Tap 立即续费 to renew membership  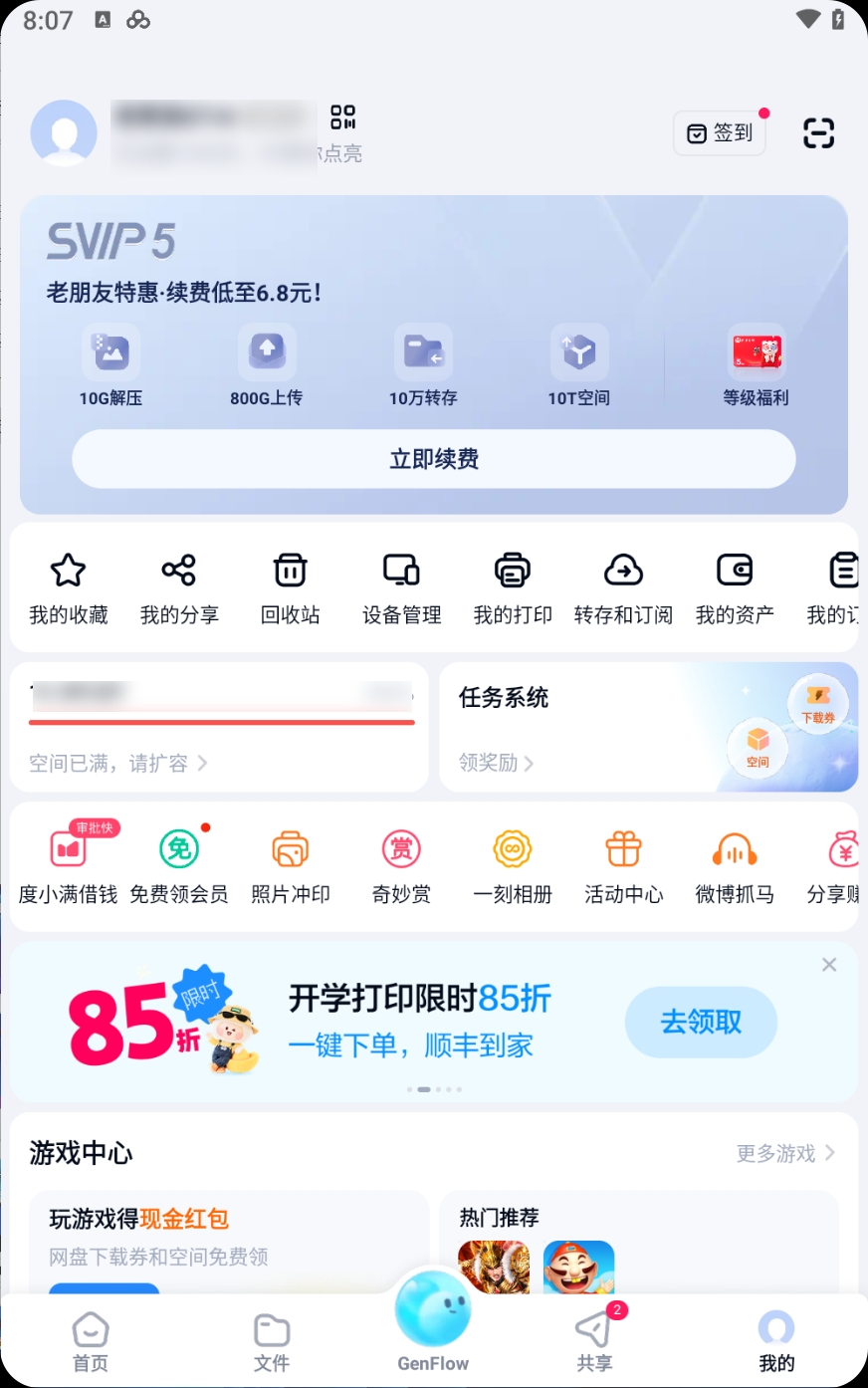[434, 459]
